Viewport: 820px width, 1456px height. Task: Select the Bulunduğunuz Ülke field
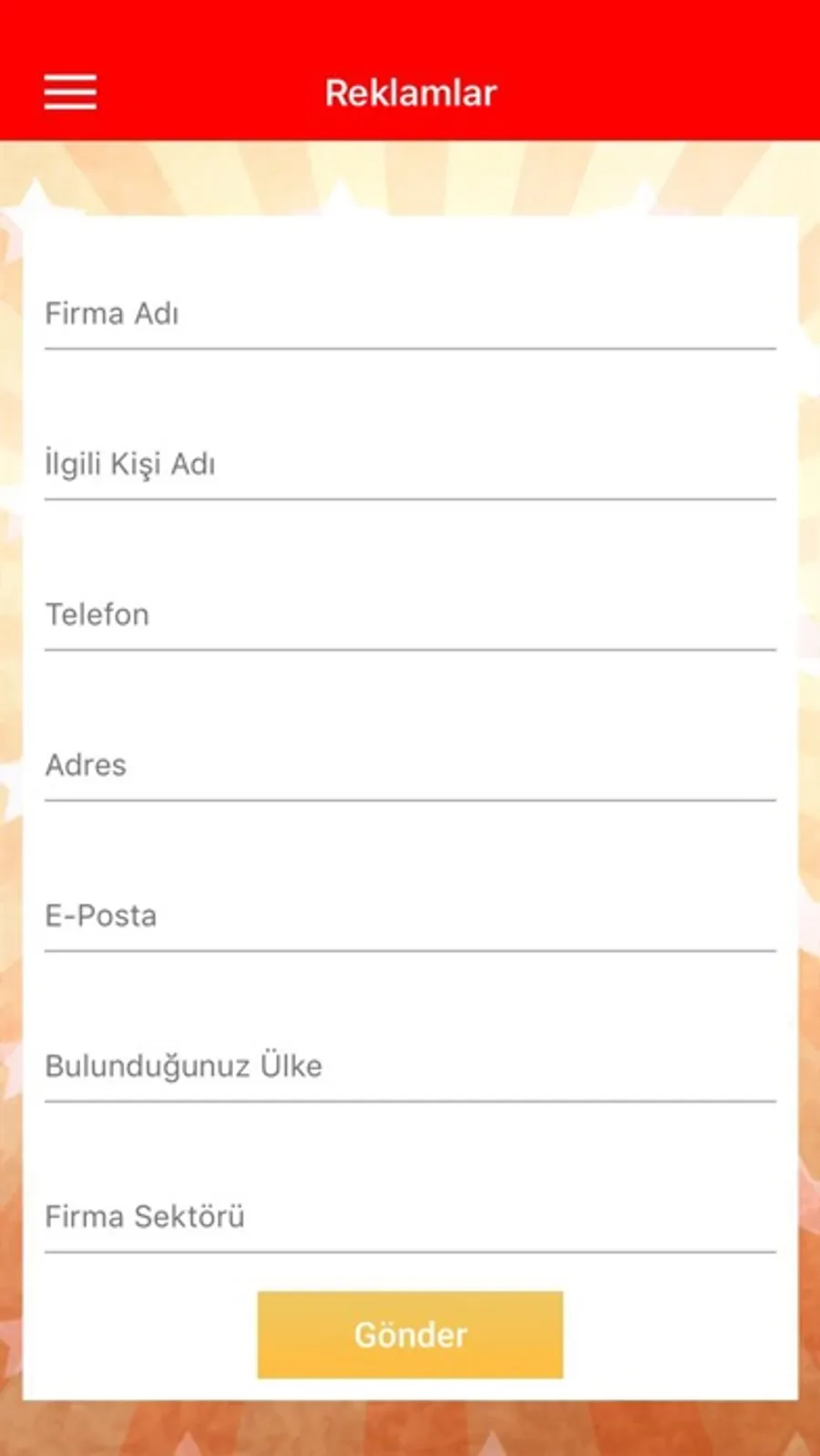410,1066
